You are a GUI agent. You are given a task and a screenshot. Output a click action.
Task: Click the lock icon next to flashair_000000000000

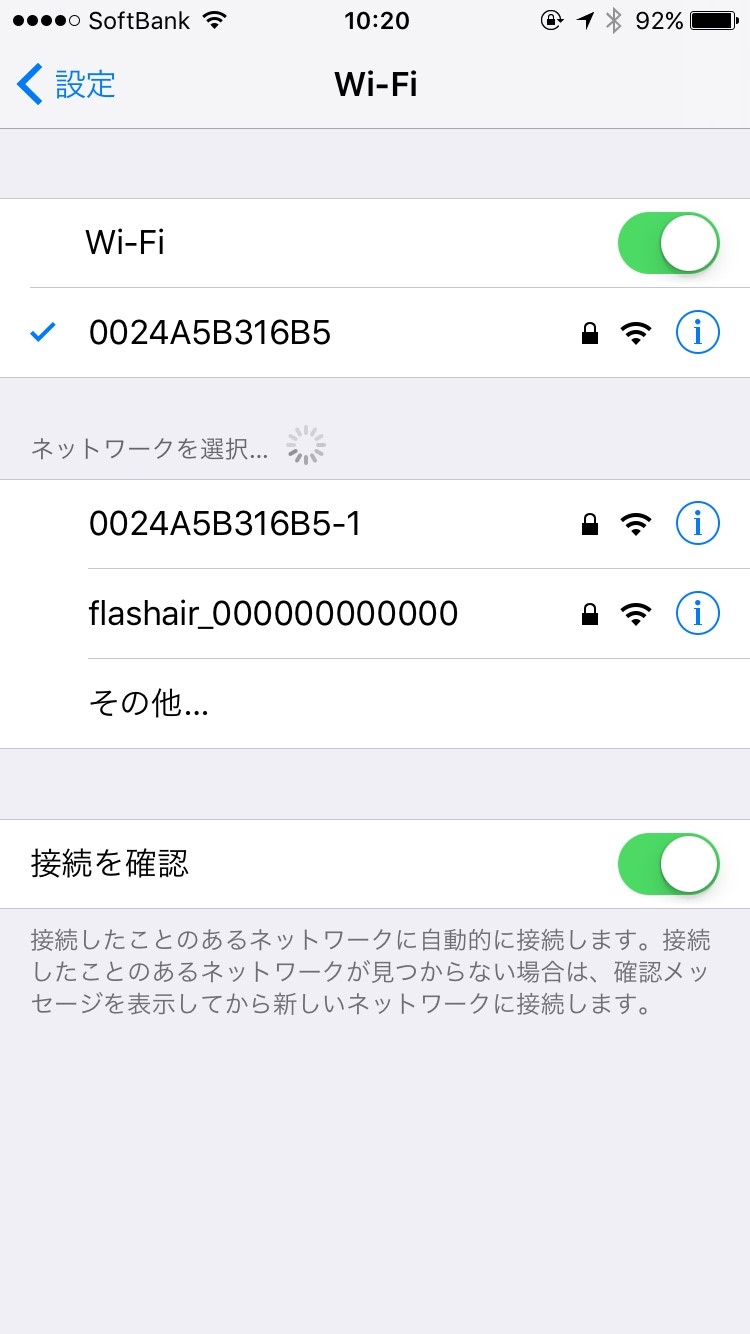tap(589, 613)
